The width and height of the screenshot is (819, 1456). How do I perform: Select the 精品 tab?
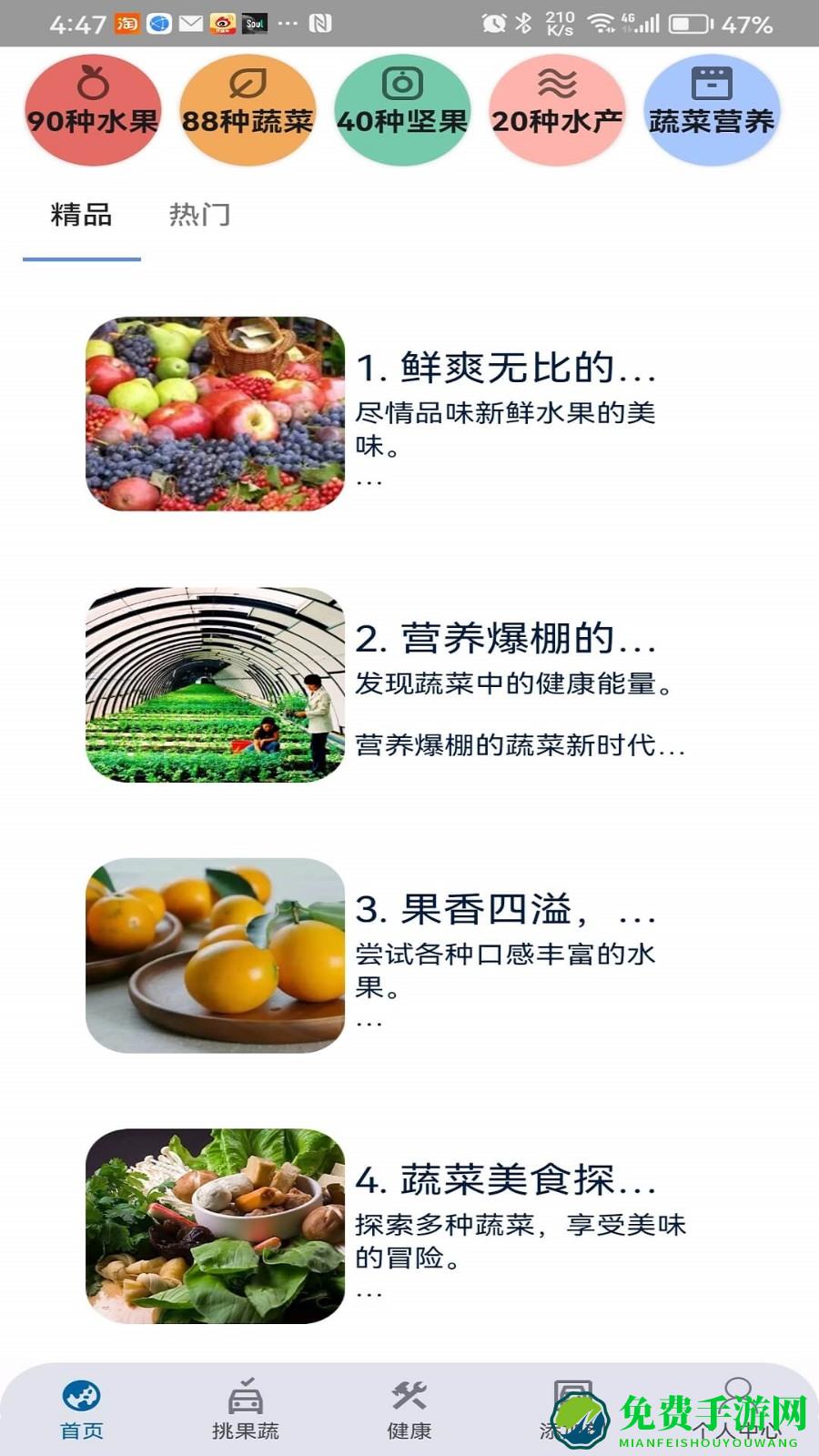tap(81, 215)
